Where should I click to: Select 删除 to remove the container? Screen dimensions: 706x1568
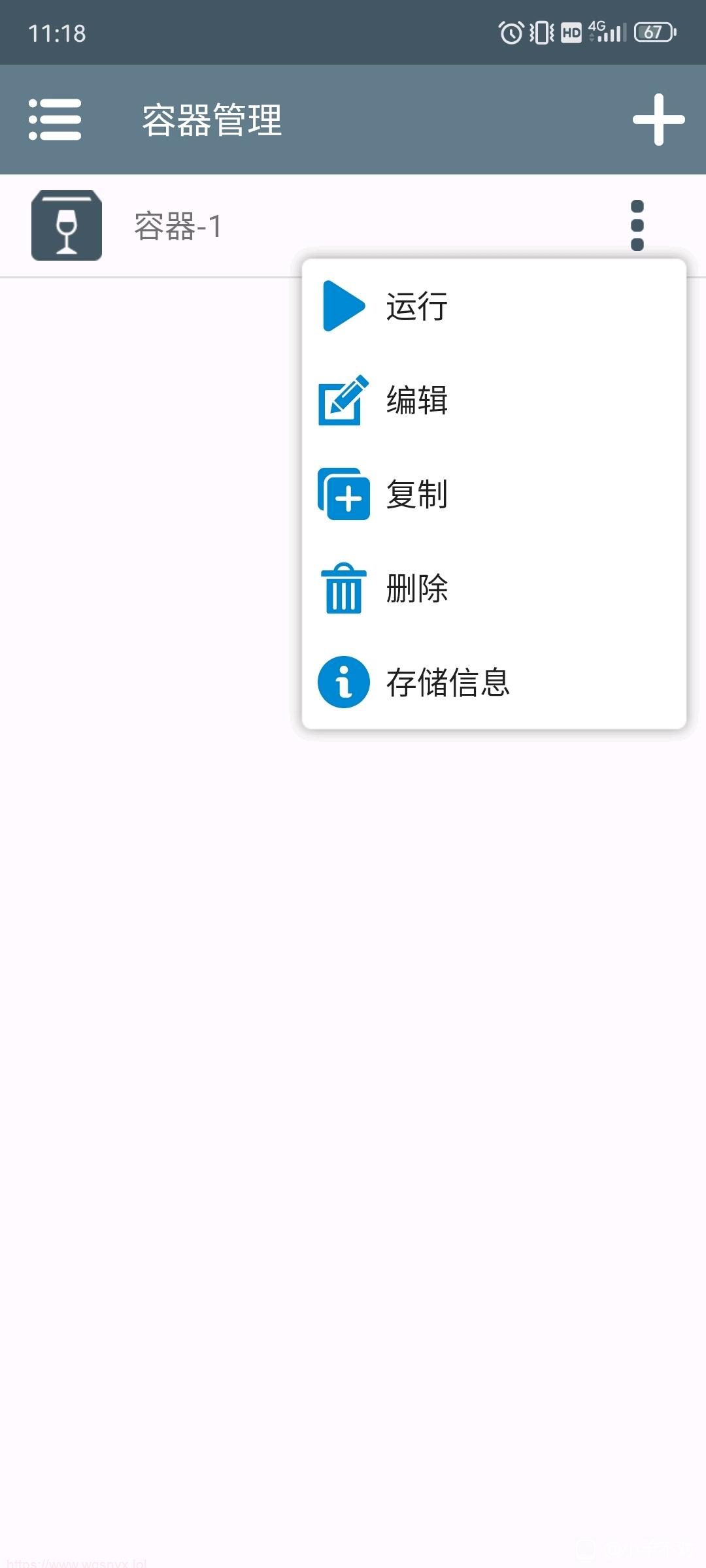(x=416, y=589)
